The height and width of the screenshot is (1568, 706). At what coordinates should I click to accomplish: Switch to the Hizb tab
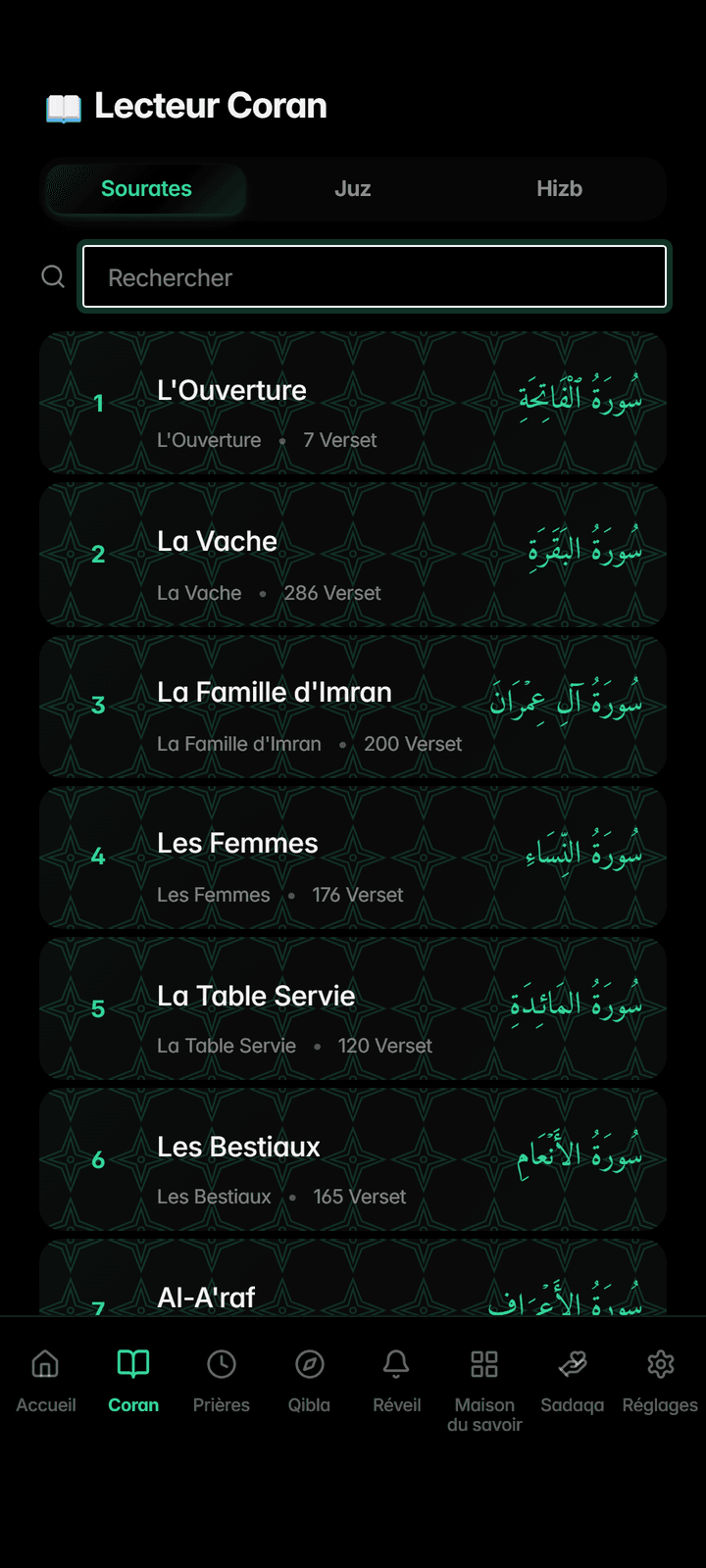559,188
